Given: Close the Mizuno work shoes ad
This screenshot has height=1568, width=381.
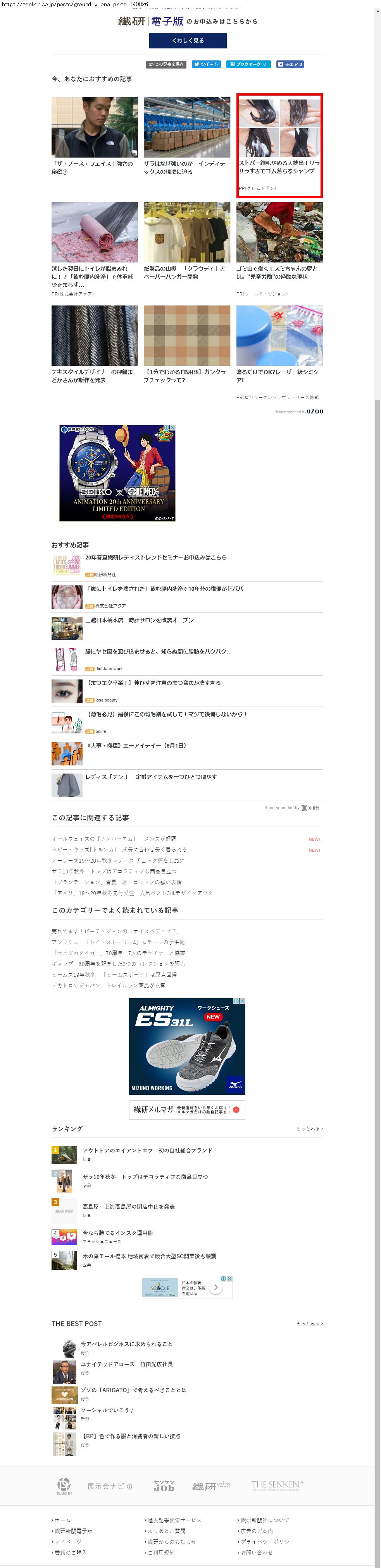Looking at the screenshot, I should (x=243, y=1001).
